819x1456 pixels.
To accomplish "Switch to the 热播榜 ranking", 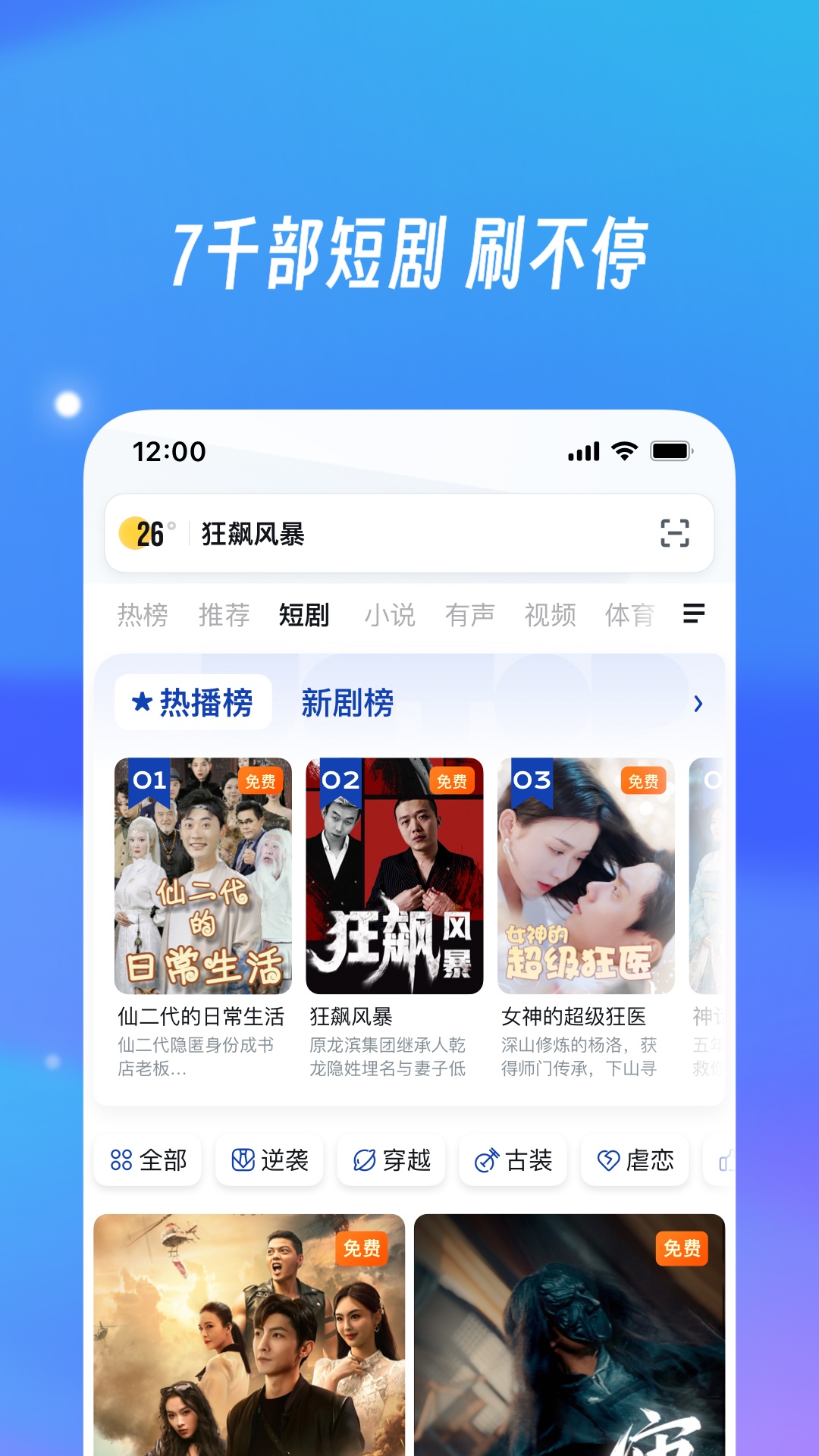I will point(192,701).
